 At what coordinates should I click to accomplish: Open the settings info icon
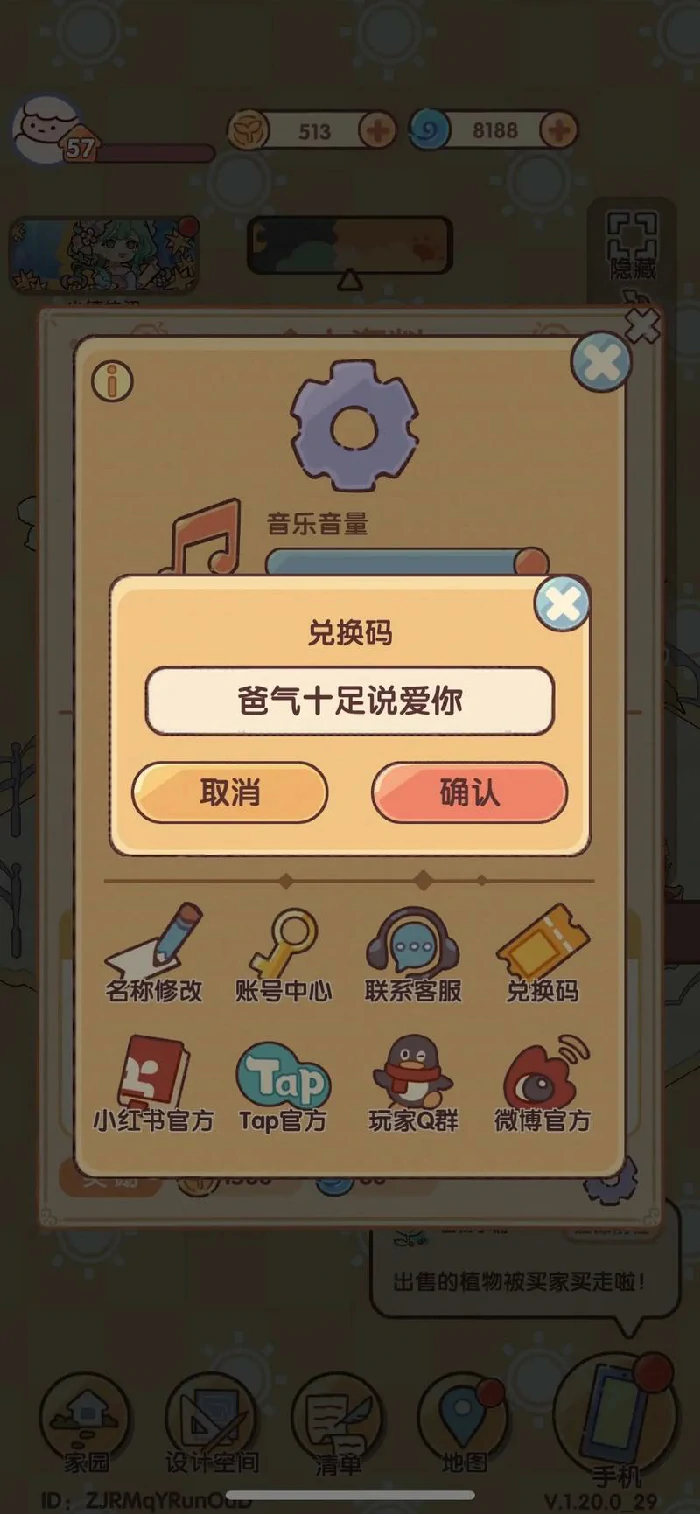point(112,380)
